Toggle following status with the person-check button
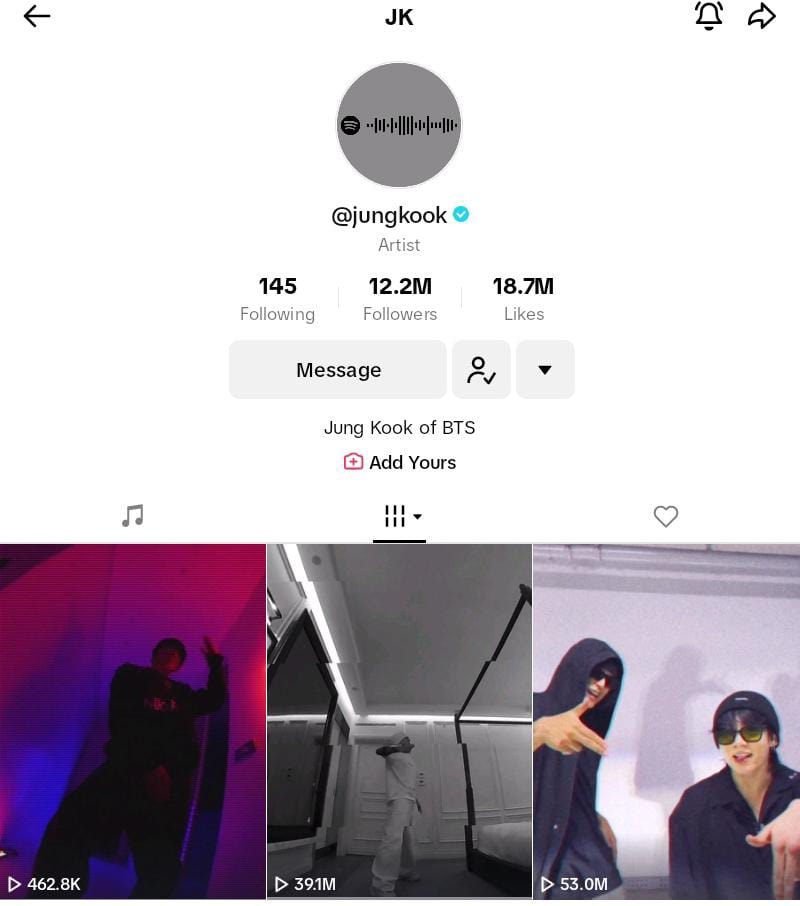The width and height of the screenshot is (800, 906). coord(482,369)
